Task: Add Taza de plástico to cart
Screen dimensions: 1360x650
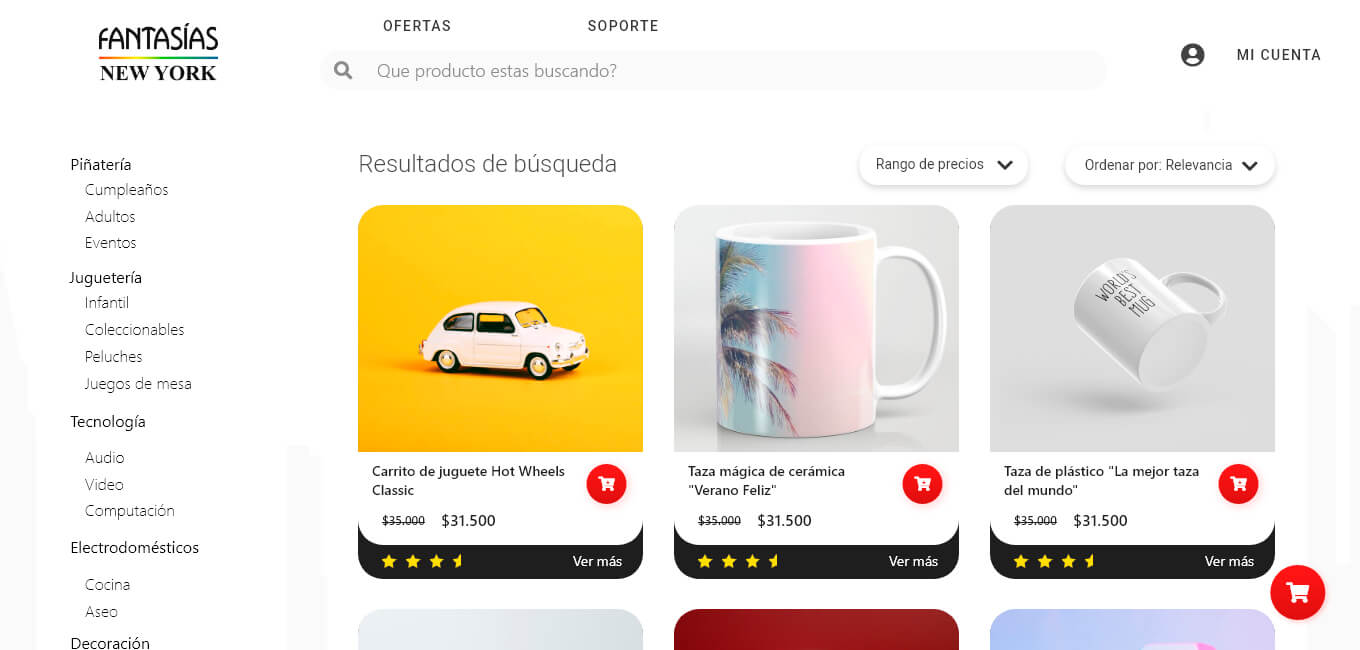Action: click(1238, 484)
